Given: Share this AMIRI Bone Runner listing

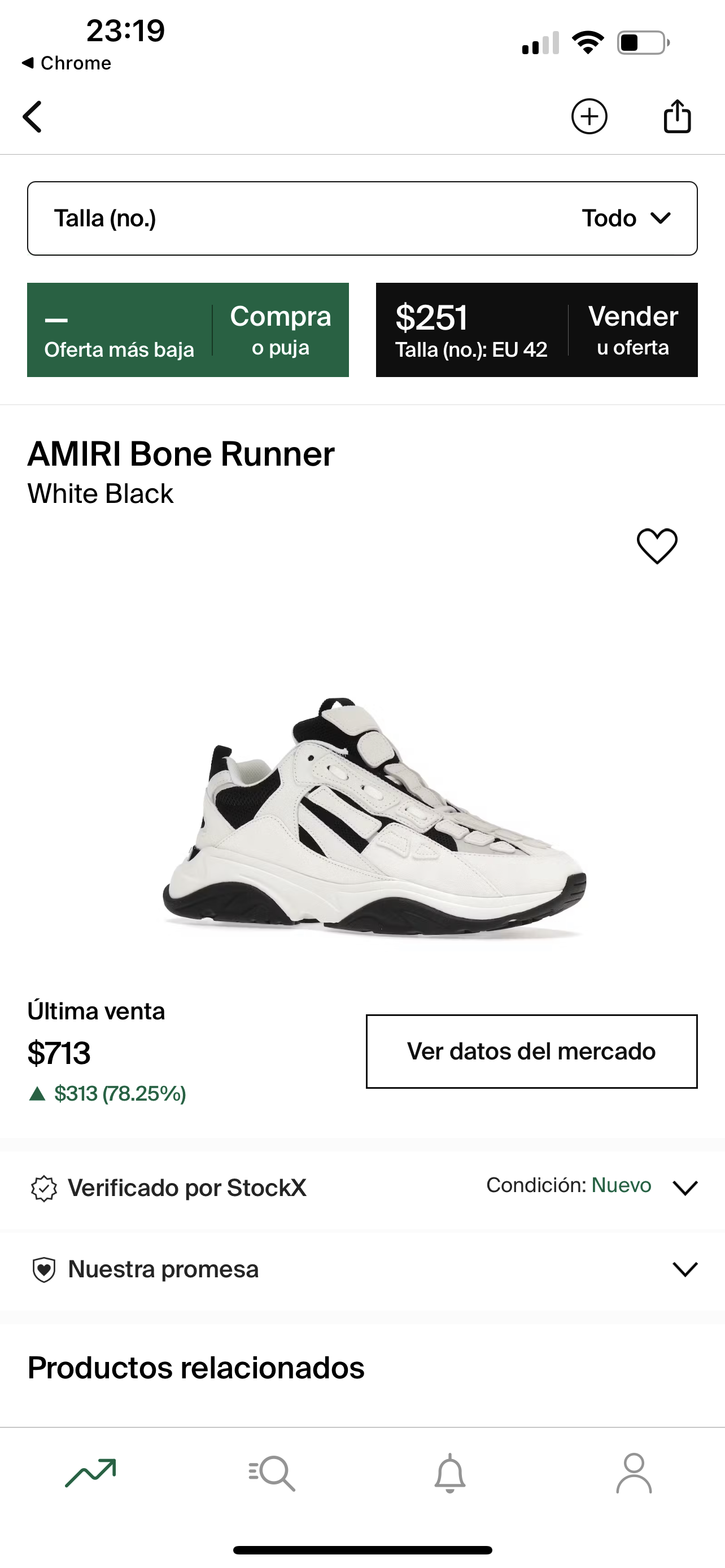Looking at the screenshot, I should 677,116.
